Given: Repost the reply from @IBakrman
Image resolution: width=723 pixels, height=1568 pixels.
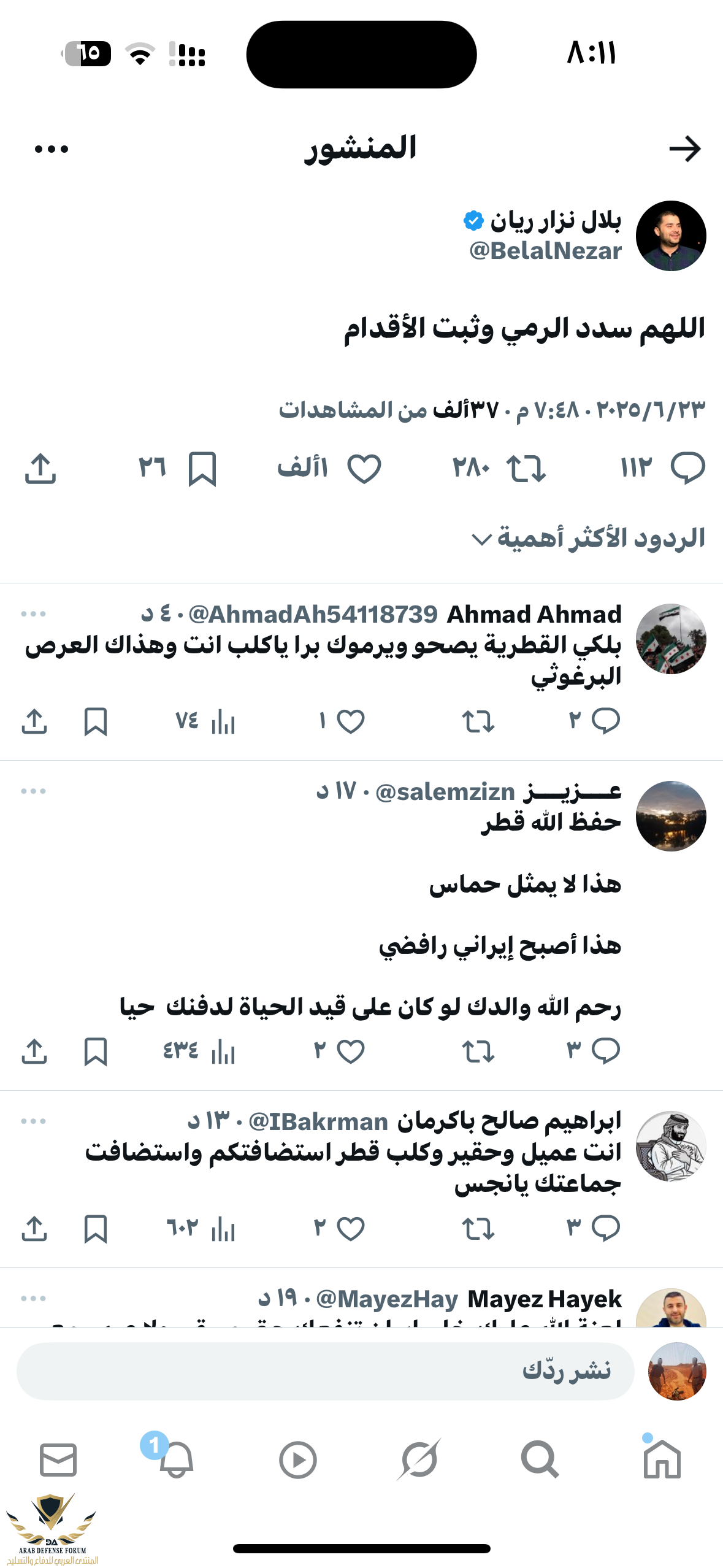Looking at the screenshot, I should (478, 1229).
